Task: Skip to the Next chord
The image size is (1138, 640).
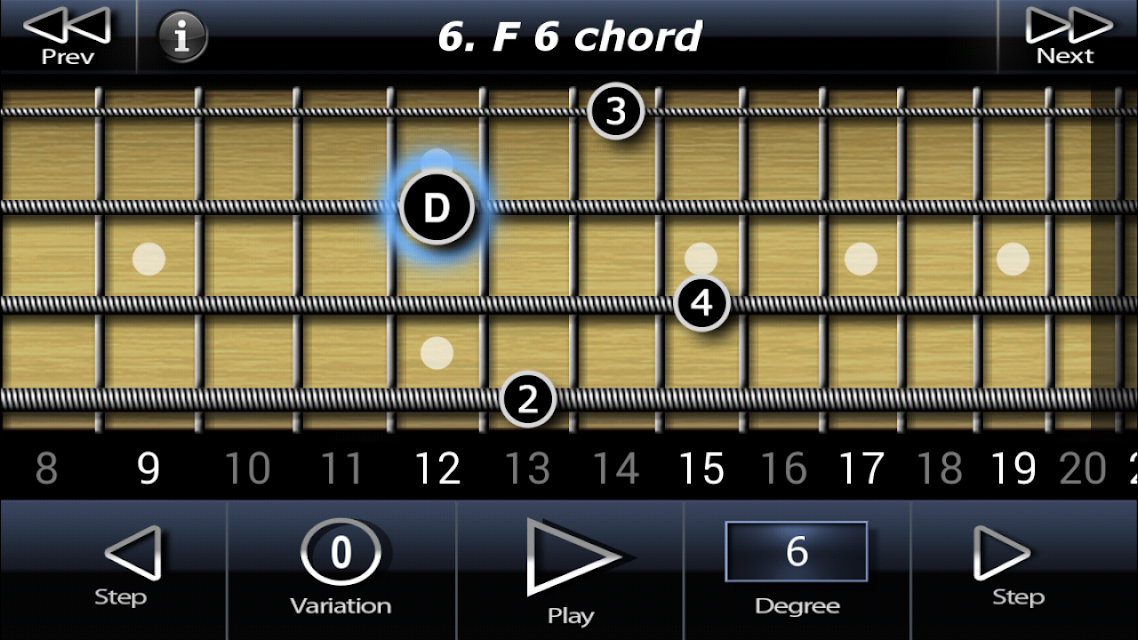Action: (x=1067, y=36)
